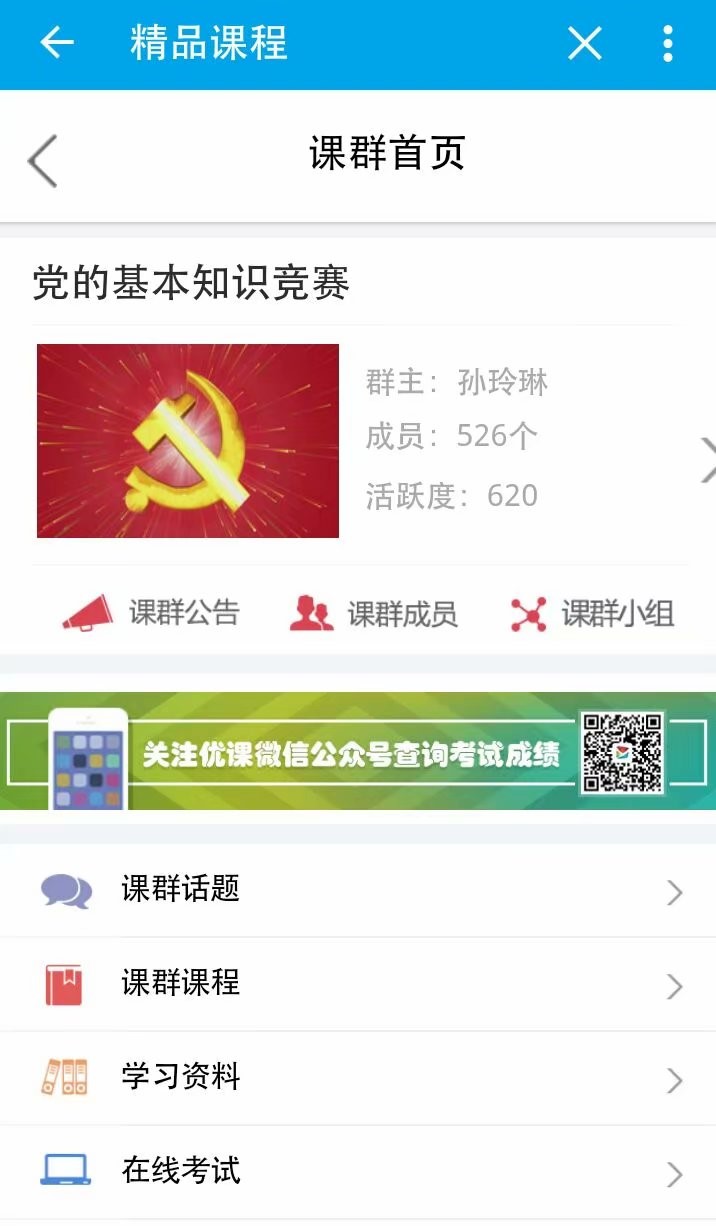Go back from 课群首页
This screenshot has height=1226, width=716.
43,160
